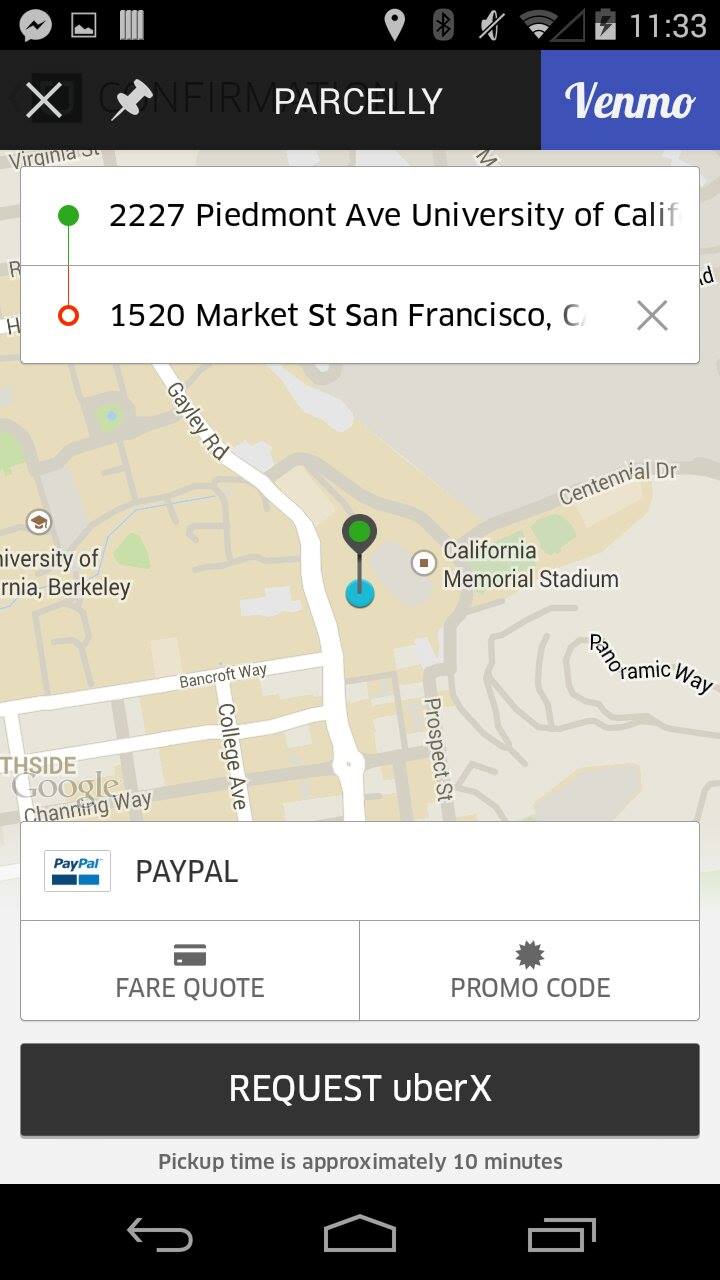The image size is (720, 1280).
Task: Get a fare quote
Action: click(x=190, y=971)
